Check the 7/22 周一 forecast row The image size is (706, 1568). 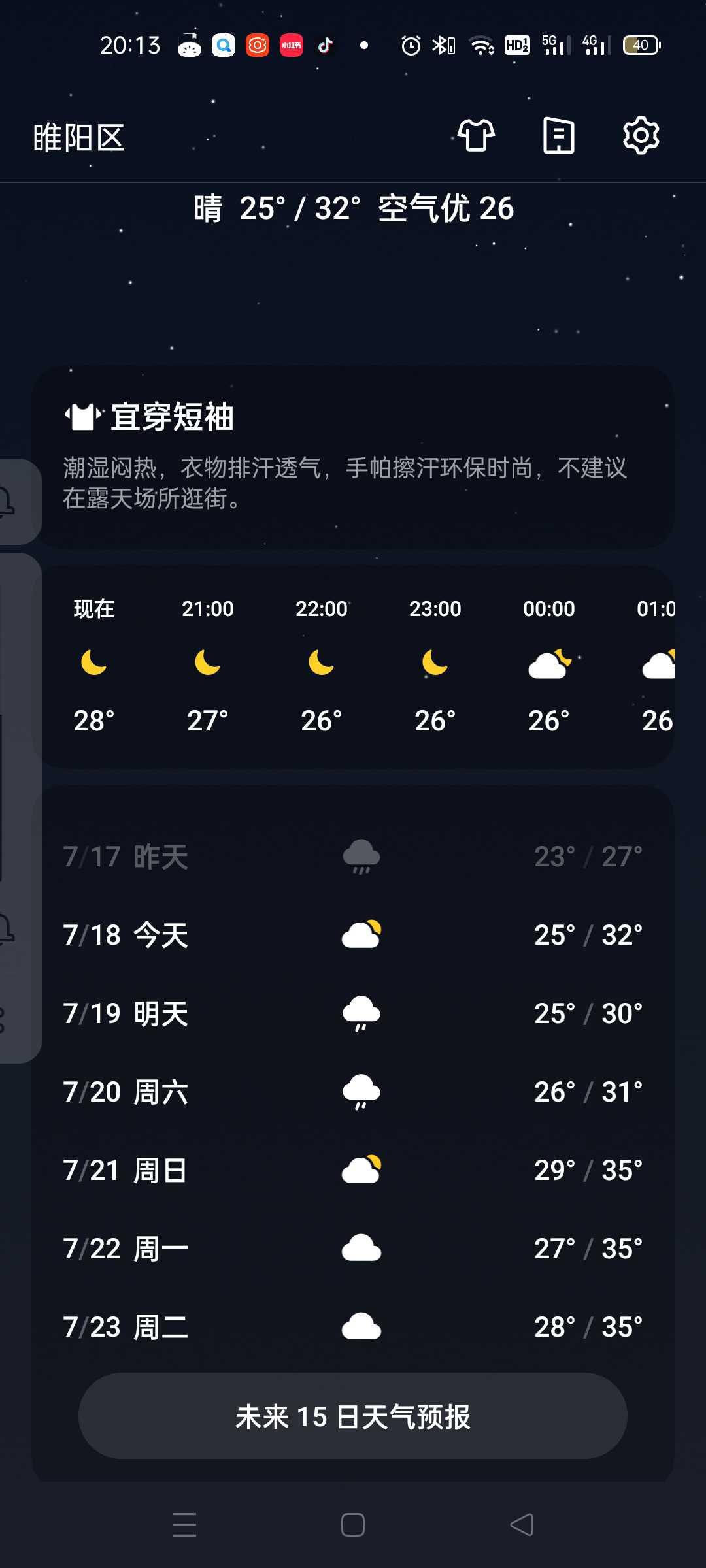(x=353, y=1249)
